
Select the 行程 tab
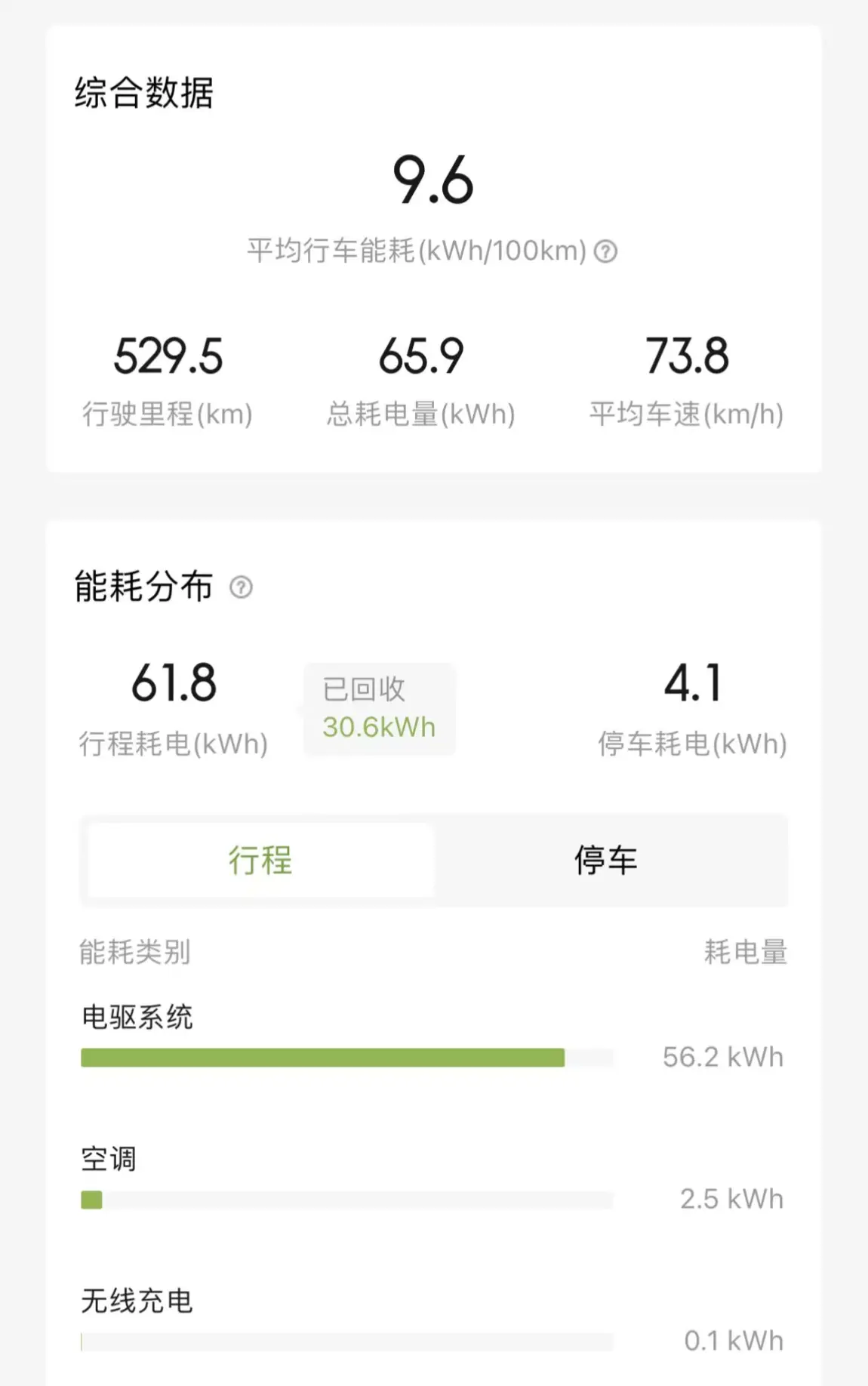pyautogui.click(x=260, y=861)
